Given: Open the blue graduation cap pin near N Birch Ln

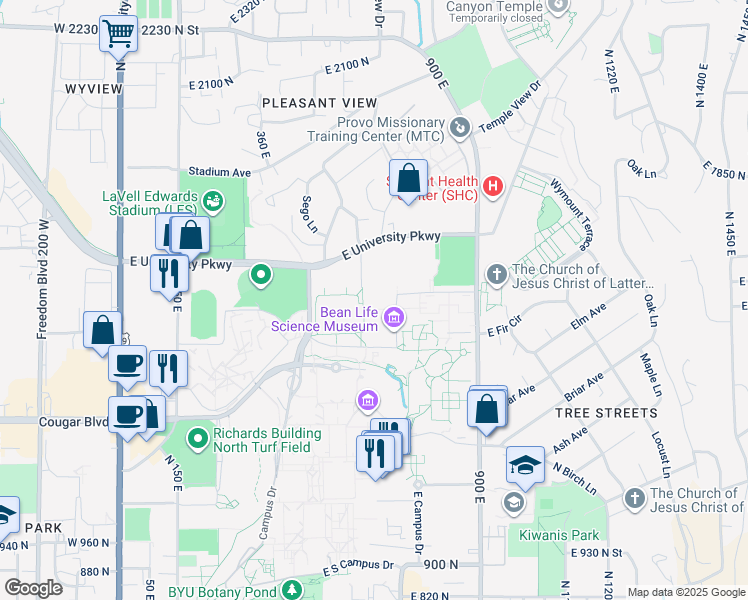Looking at the screenshot, I should point(525,465).
